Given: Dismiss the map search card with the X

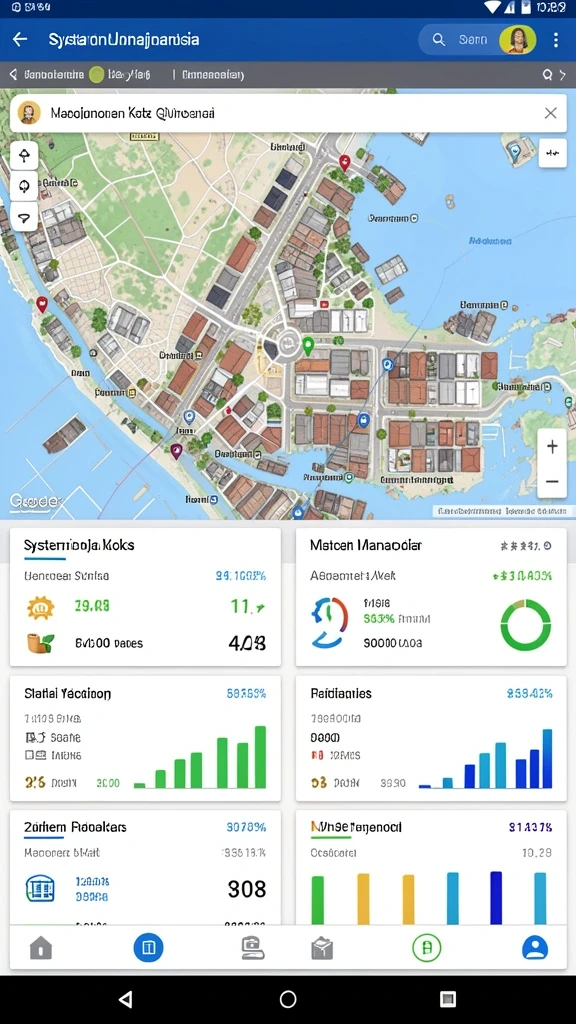Looking at the screenshot, I should tap(551, 113).
